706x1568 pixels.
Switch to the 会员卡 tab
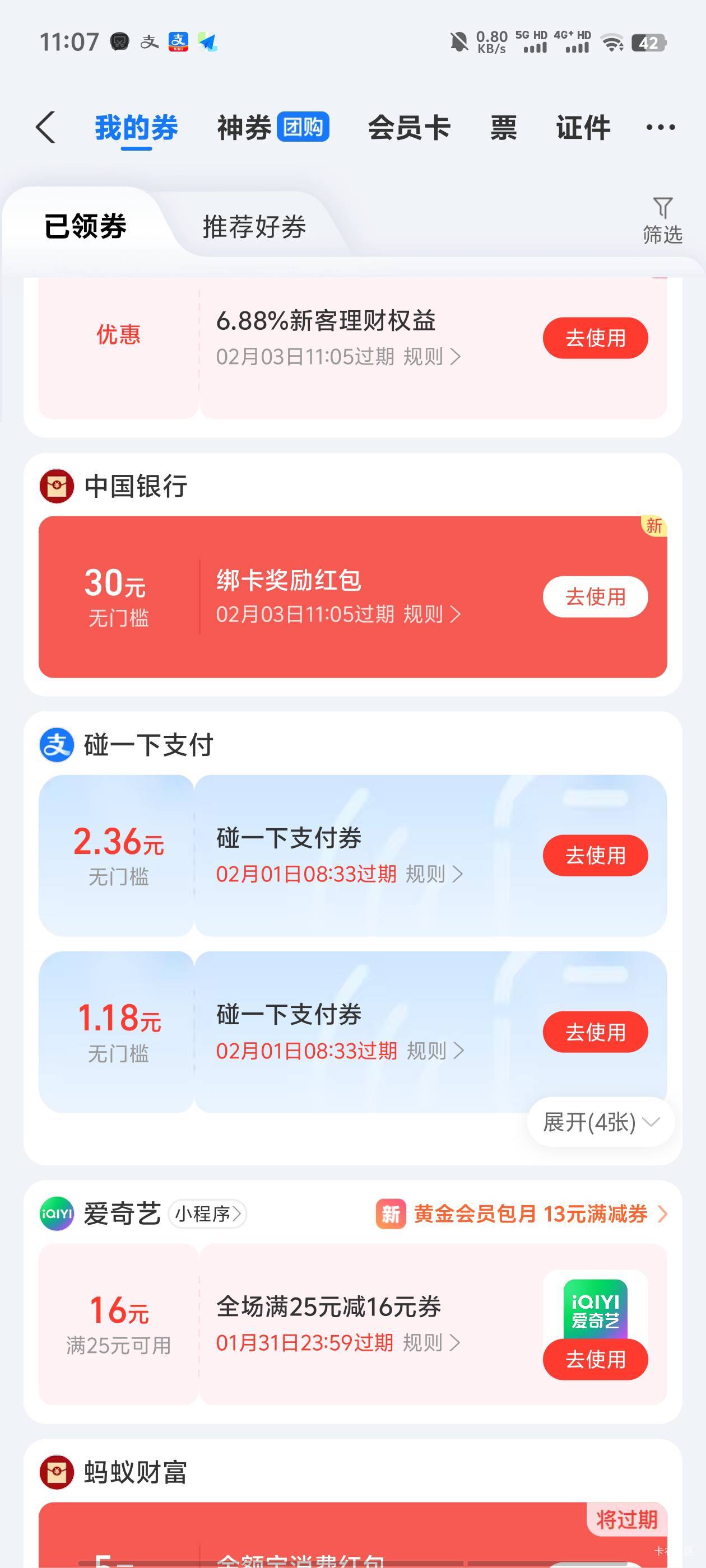pyautogui.click(x=408, y=128)
